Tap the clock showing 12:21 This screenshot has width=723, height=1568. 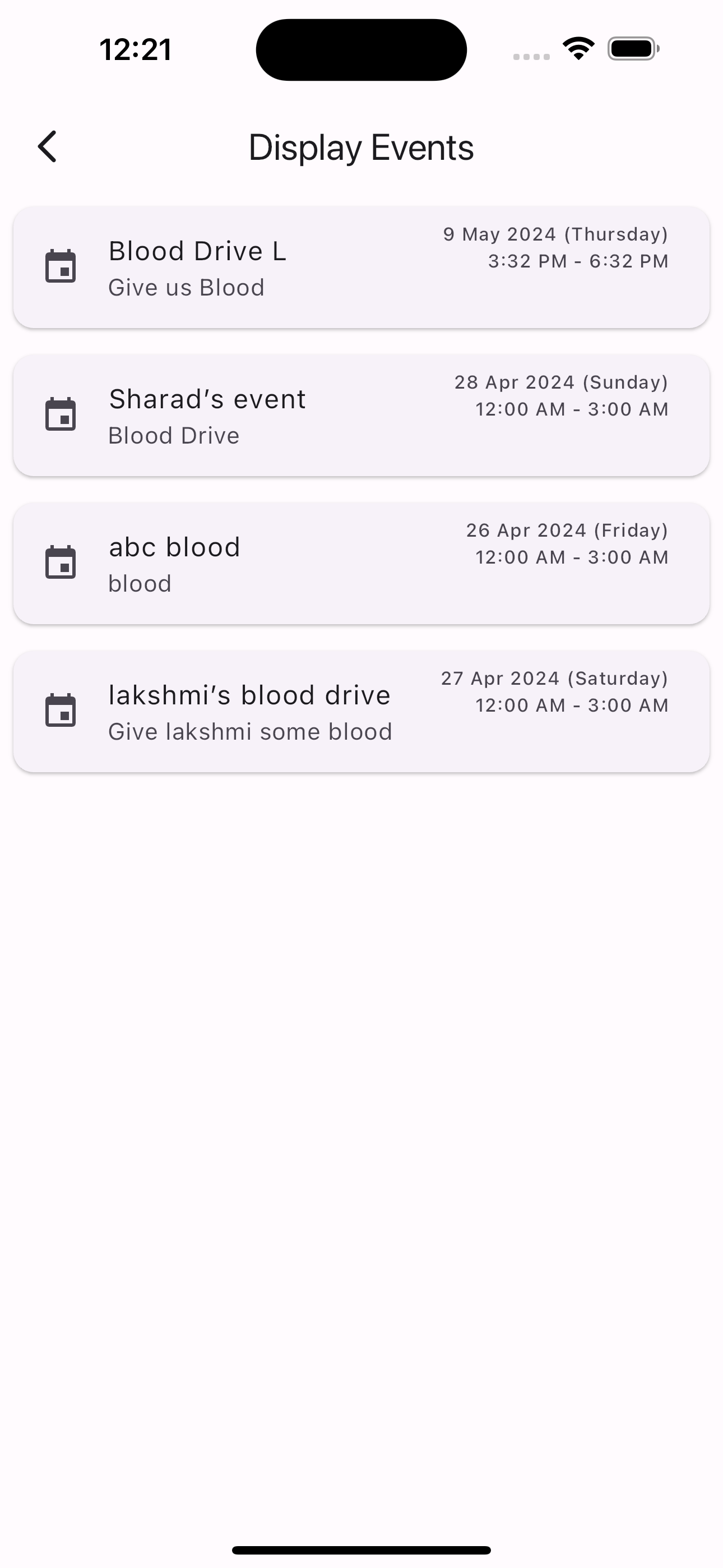[135, 49]
